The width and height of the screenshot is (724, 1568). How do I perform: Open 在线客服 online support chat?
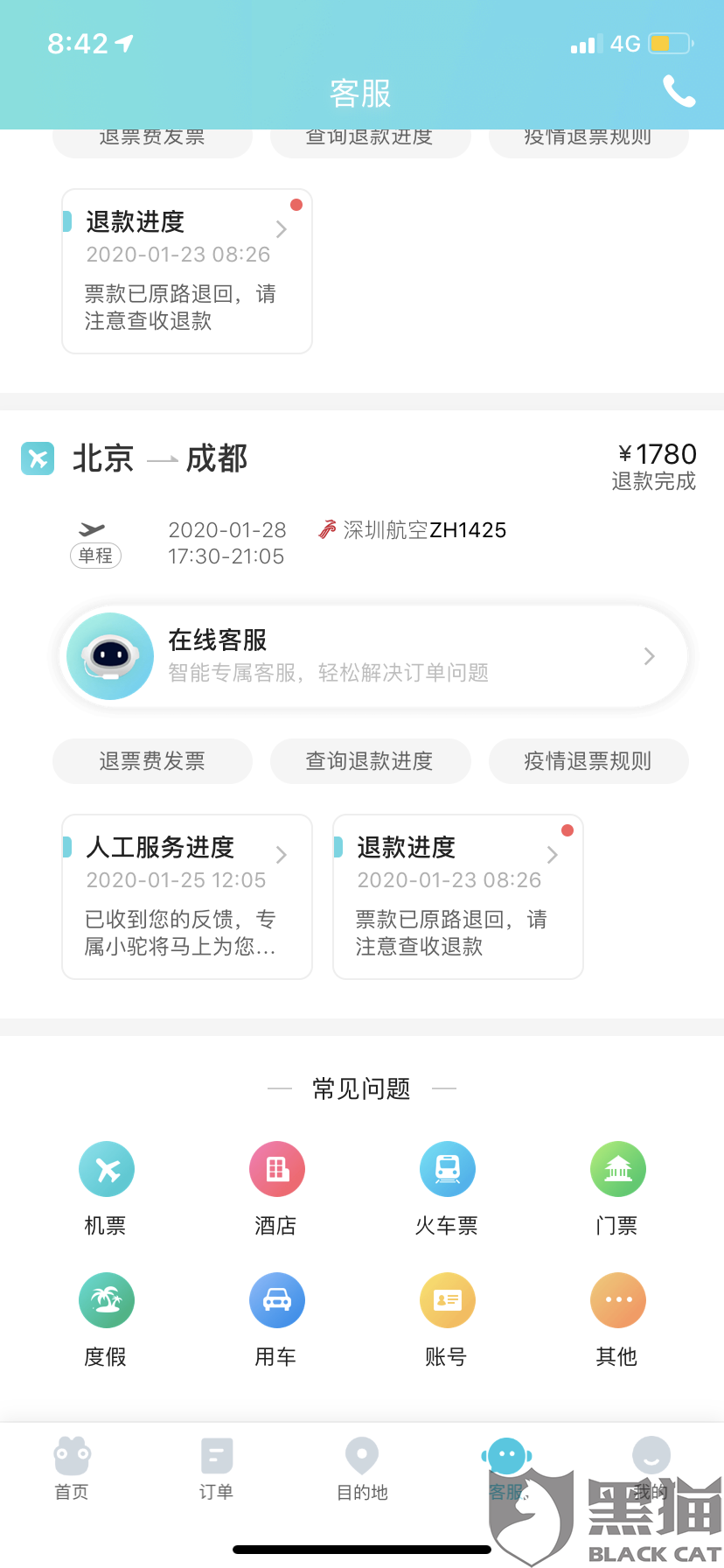(x=373, y=656)
